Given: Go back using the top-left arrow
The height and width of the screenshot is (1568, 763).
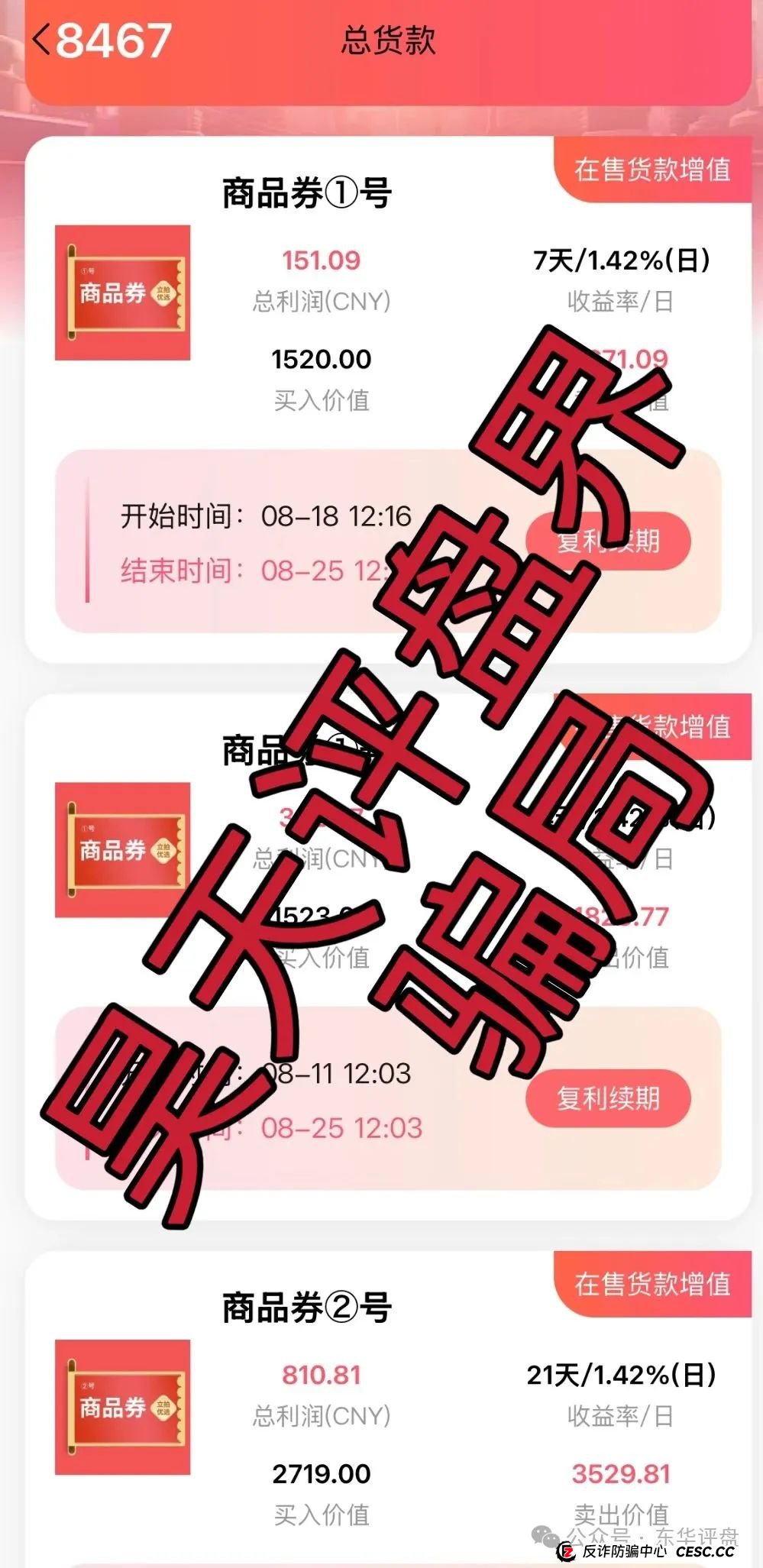Looking at the screenshot, I should click(x=41, y=40).
